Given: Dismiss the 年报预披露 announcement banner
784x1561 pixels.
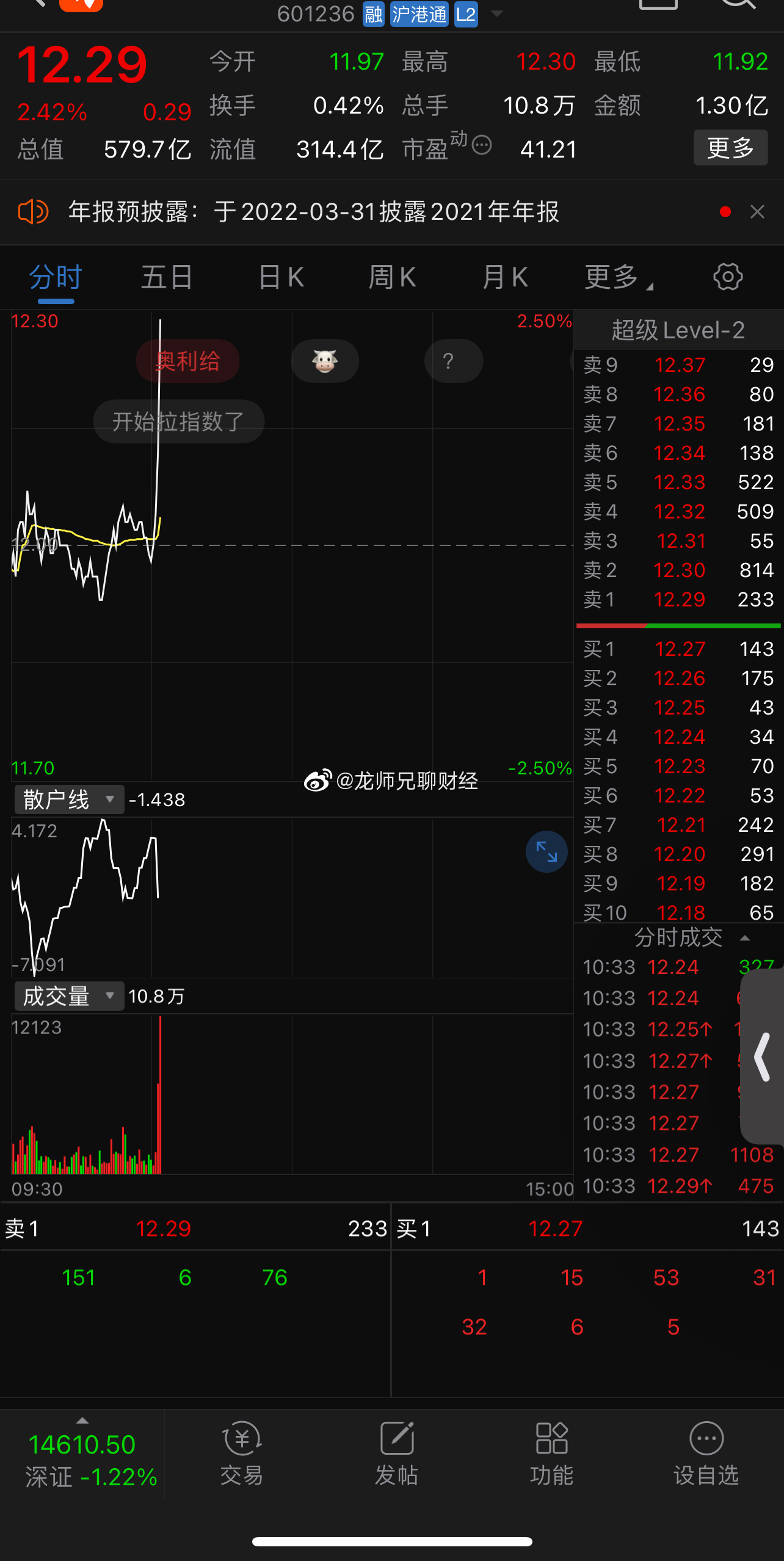Looking at the screenshot, I should click(757, 212).
